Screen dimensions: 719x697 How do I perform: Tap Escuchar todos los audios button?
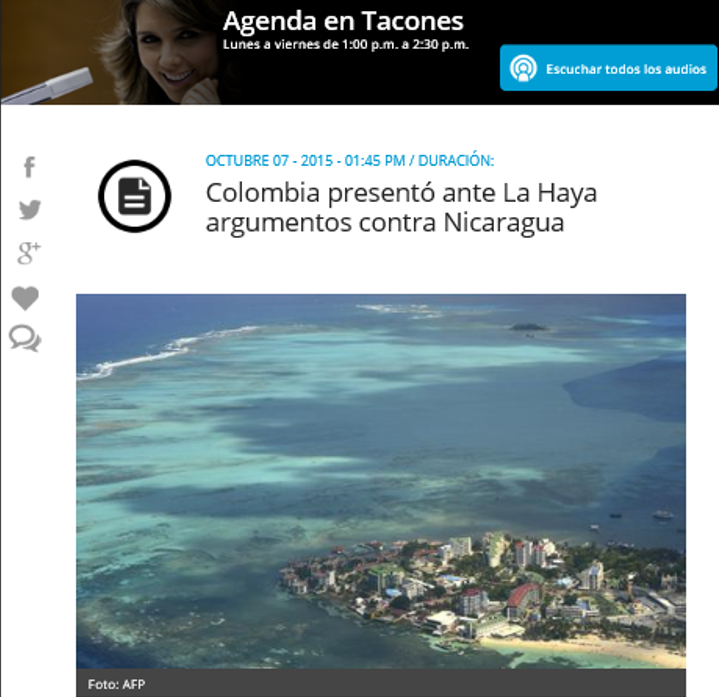(608, 69)
